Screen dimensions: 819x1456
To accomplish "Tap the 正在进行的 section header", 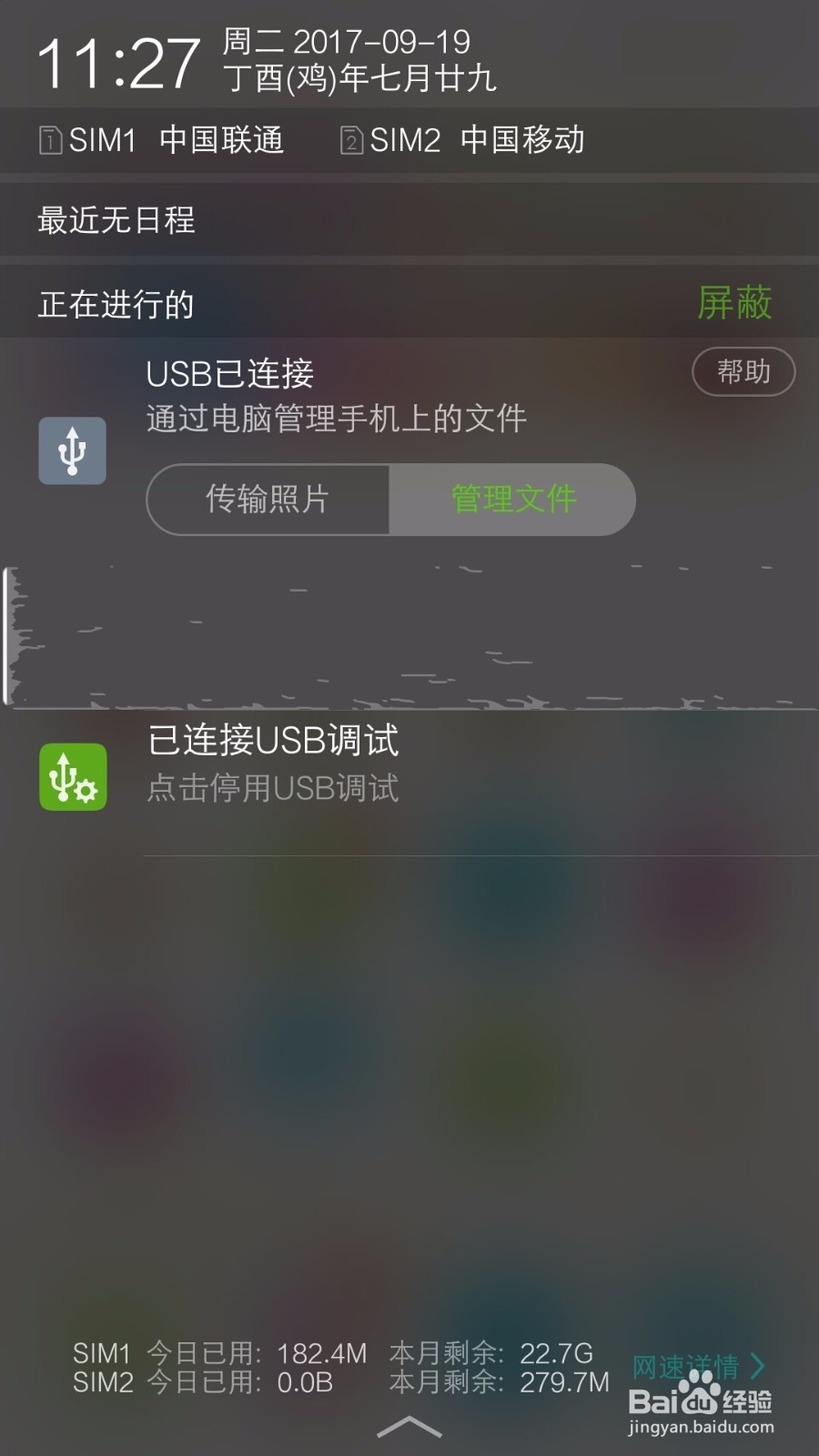I will (115, 304).
